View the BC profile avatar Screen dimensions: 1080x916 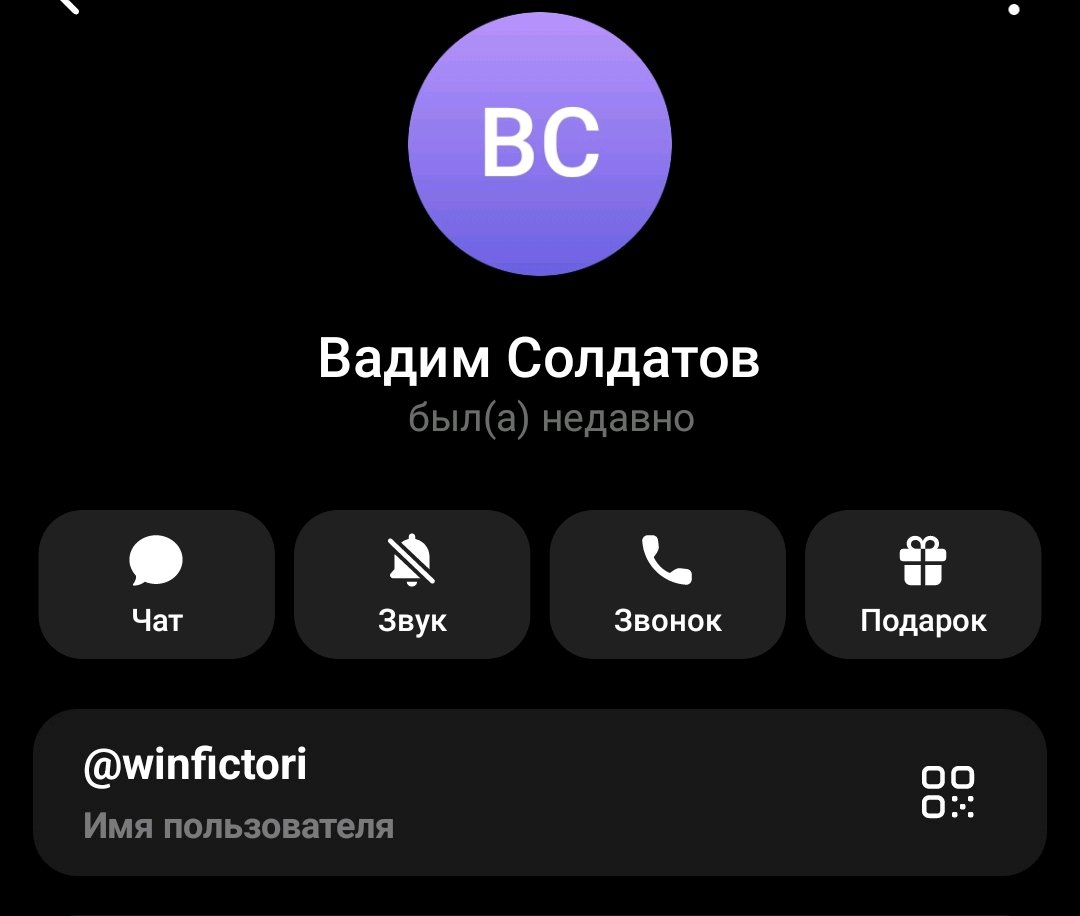[x=540, y=144]
